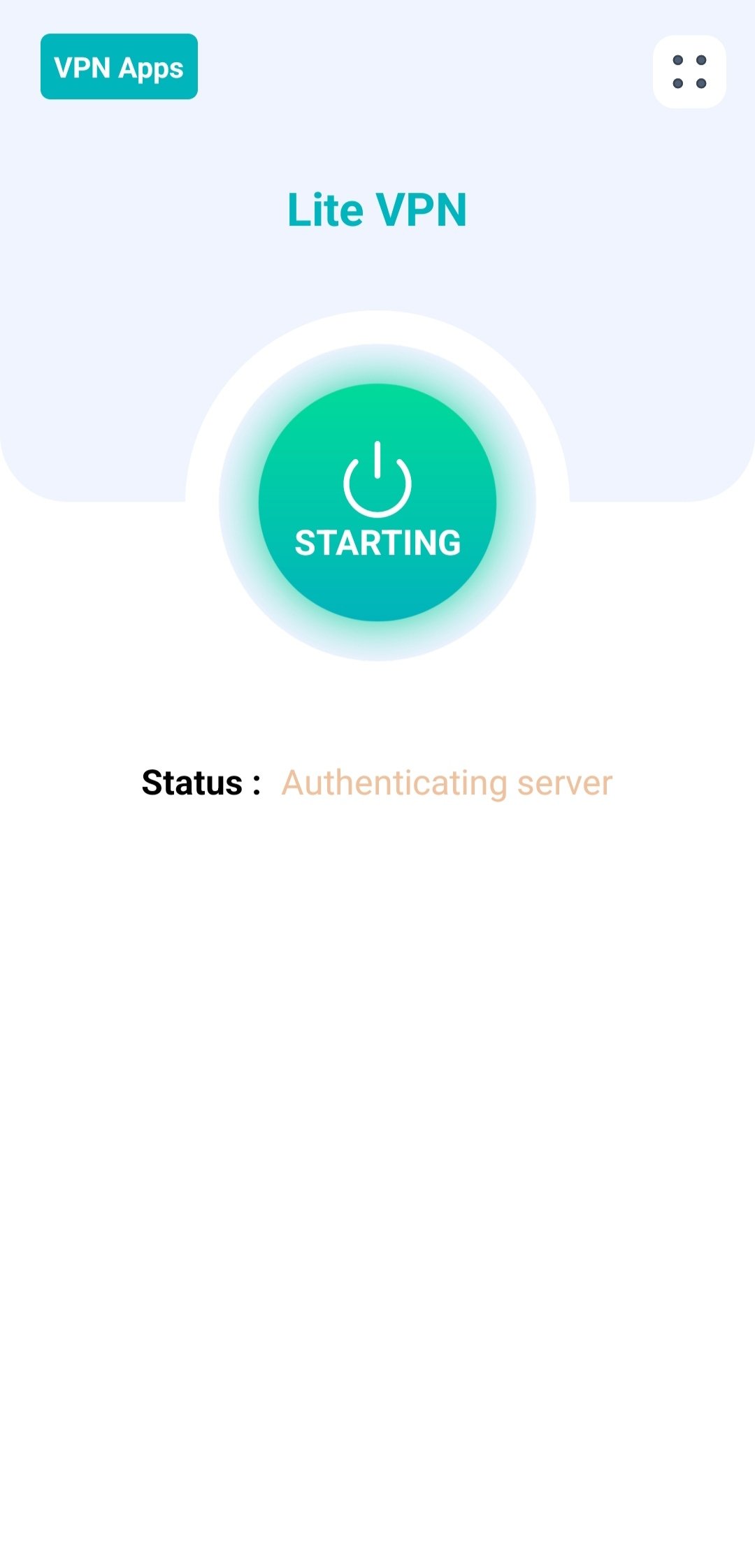Open the VPN Apps button
The image size is (755, 1568).
click(119, 67)
